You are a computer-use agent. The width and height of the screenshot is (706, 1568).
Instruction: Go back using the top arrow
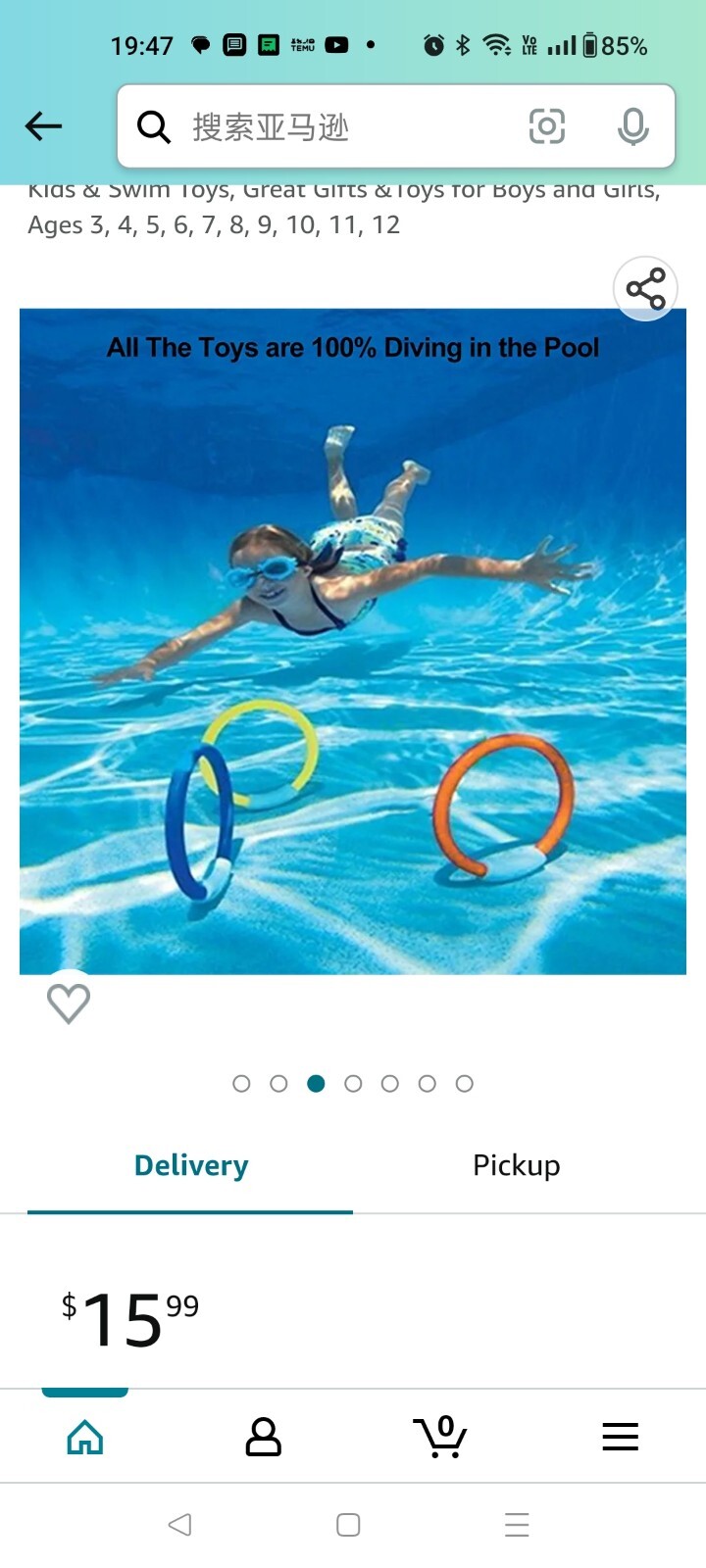pos(43,126)
